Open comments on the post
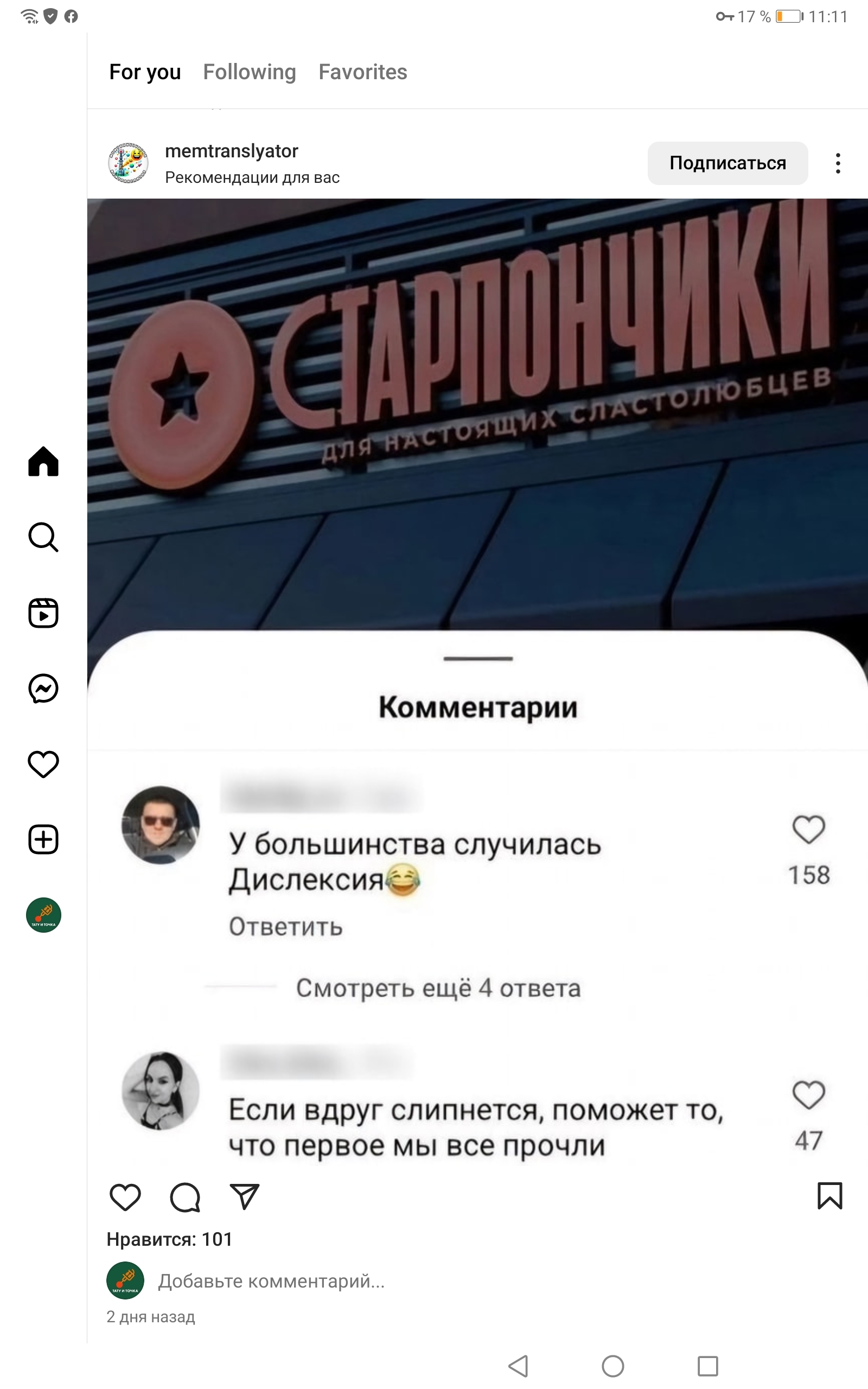This screenshot has width=868, height=1389. [185, 1198]
